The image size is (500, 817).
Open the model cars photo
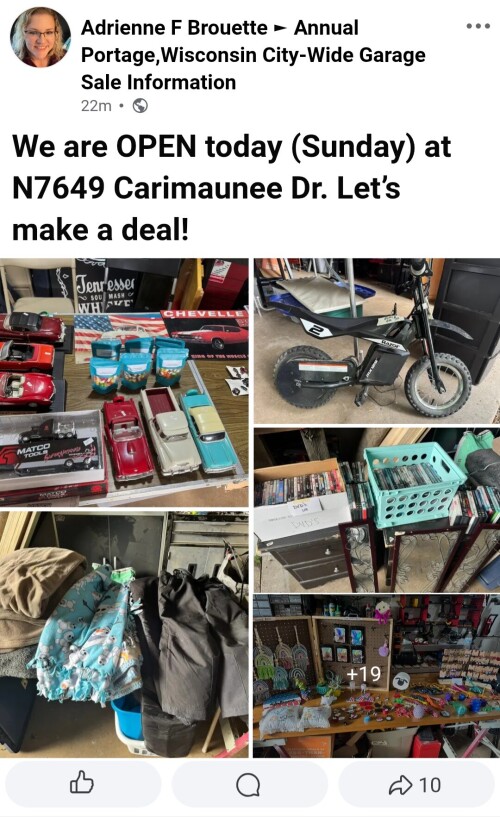[124, 382]
